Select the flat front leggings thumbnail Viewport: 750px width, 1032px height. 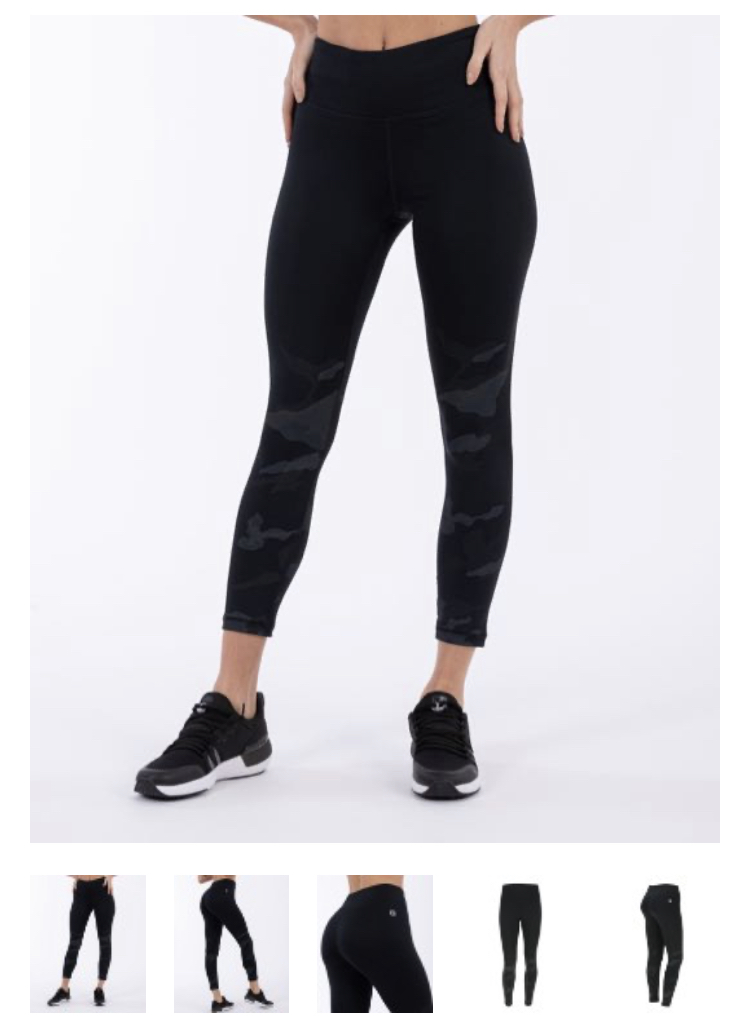tap(519, 943)
